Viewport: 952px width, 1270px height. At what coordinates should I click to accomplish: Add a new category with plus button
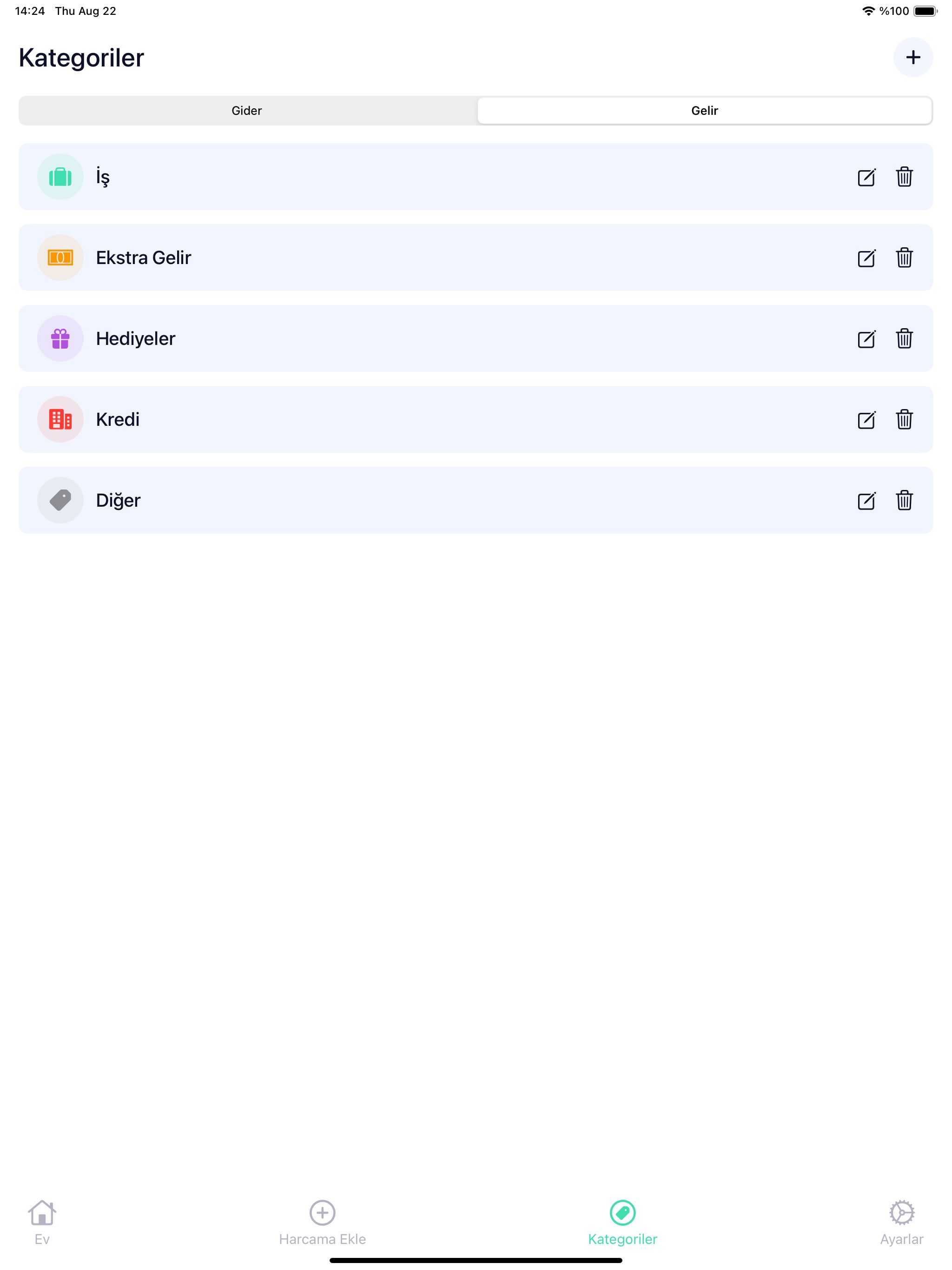pyautogui.click(x=912, y=58)
